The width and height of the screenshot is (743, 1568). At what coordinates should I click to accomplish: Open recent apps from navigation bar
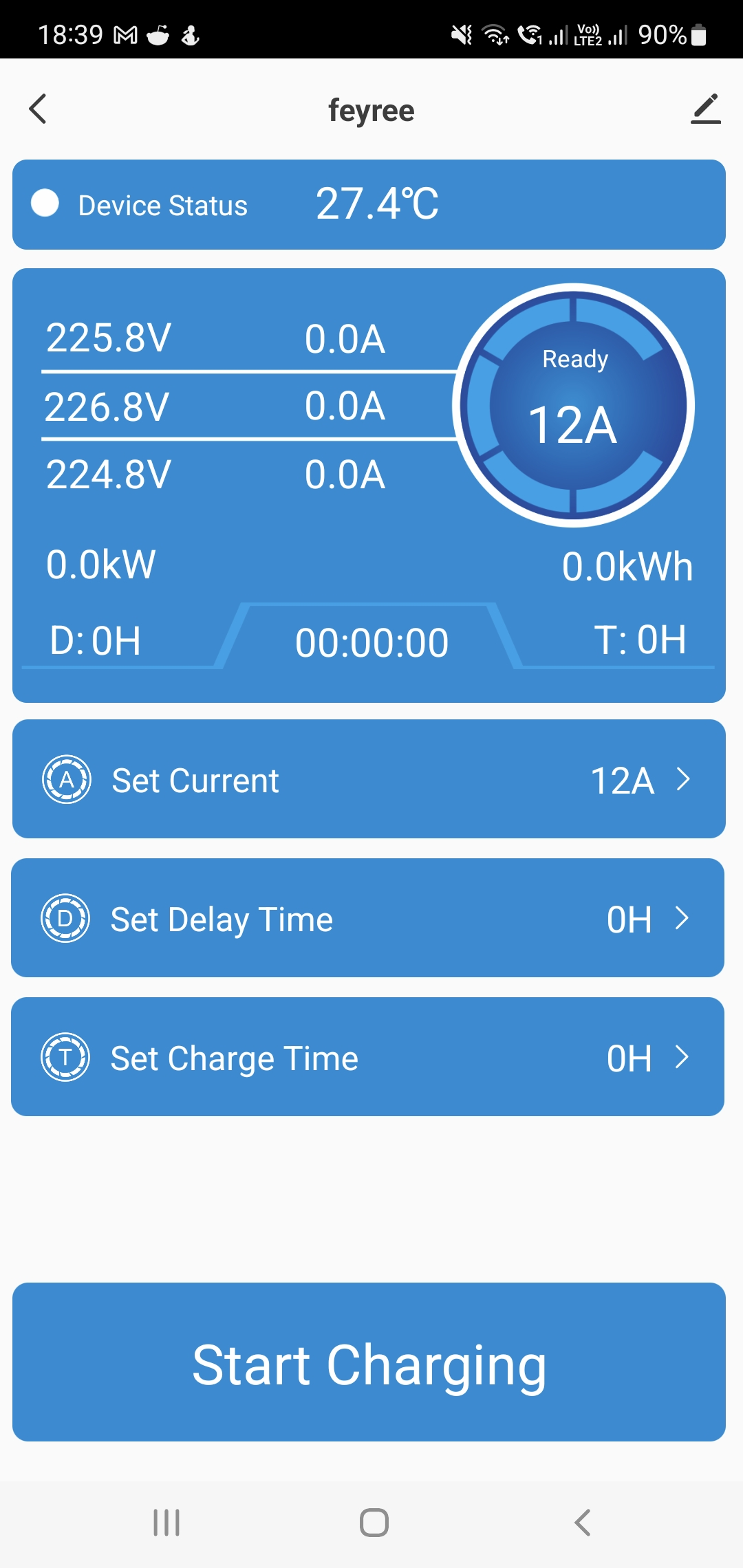point(166,1523)
